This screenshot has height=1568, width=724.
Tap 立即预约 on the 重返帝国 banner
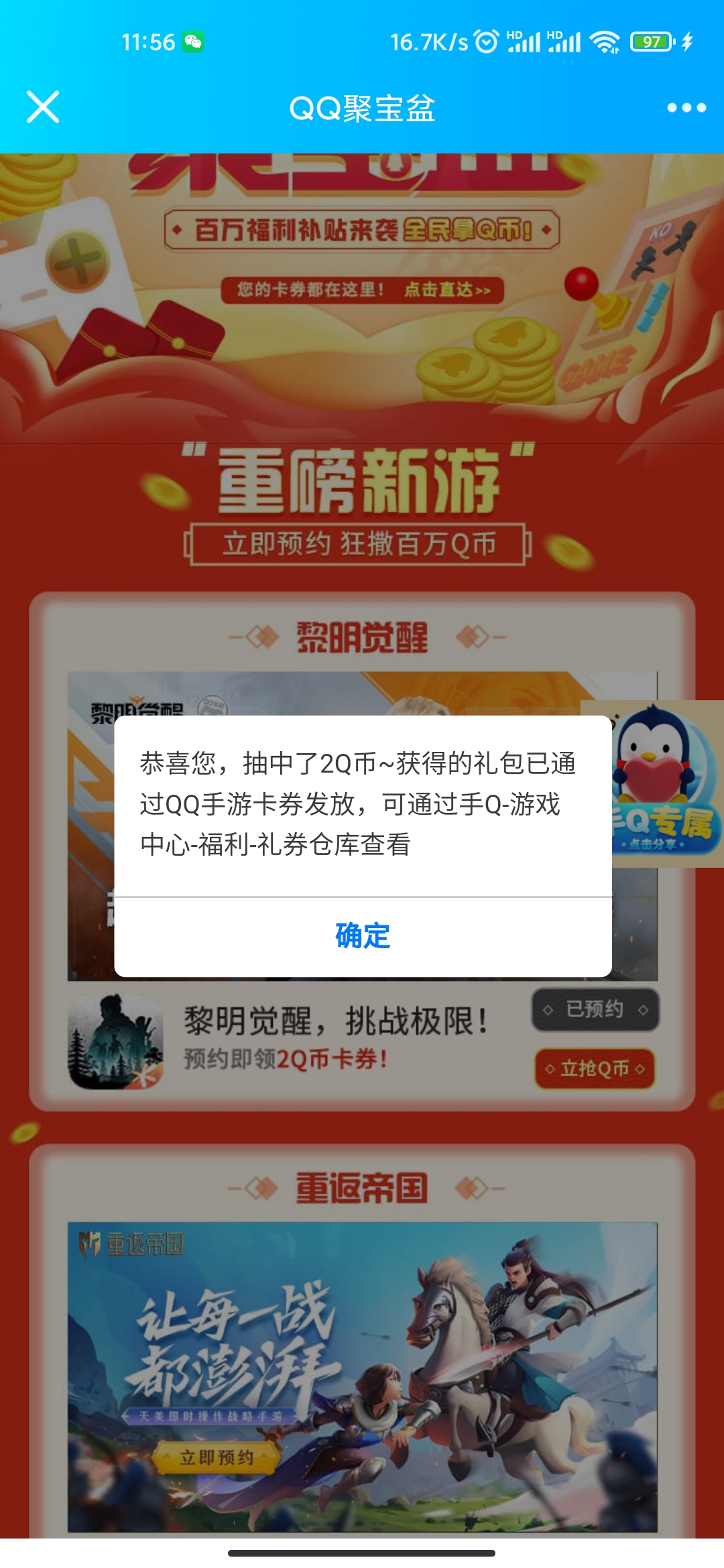pos(216,1457)
